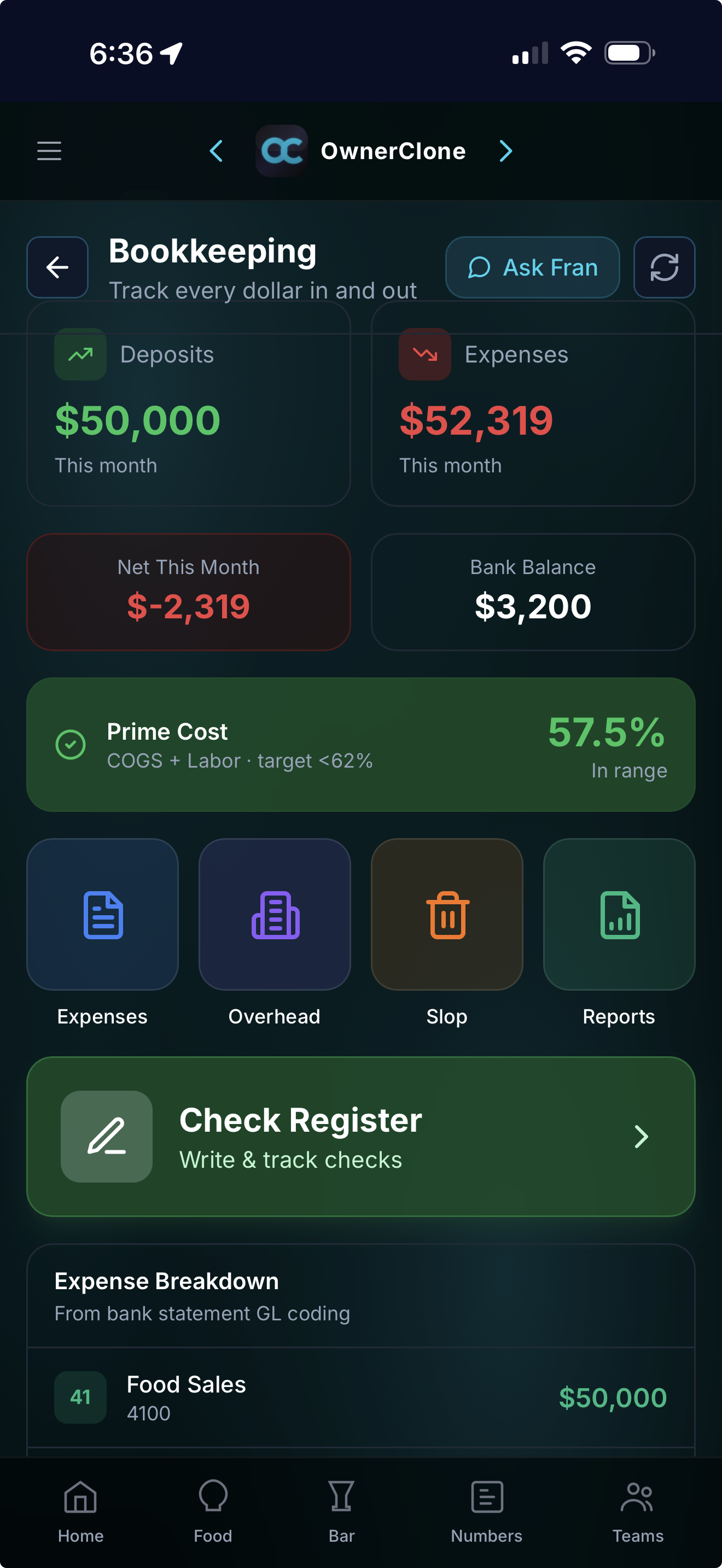Open the Check Register
Screen dimensions: 722x1568
tap(361, 1137)
